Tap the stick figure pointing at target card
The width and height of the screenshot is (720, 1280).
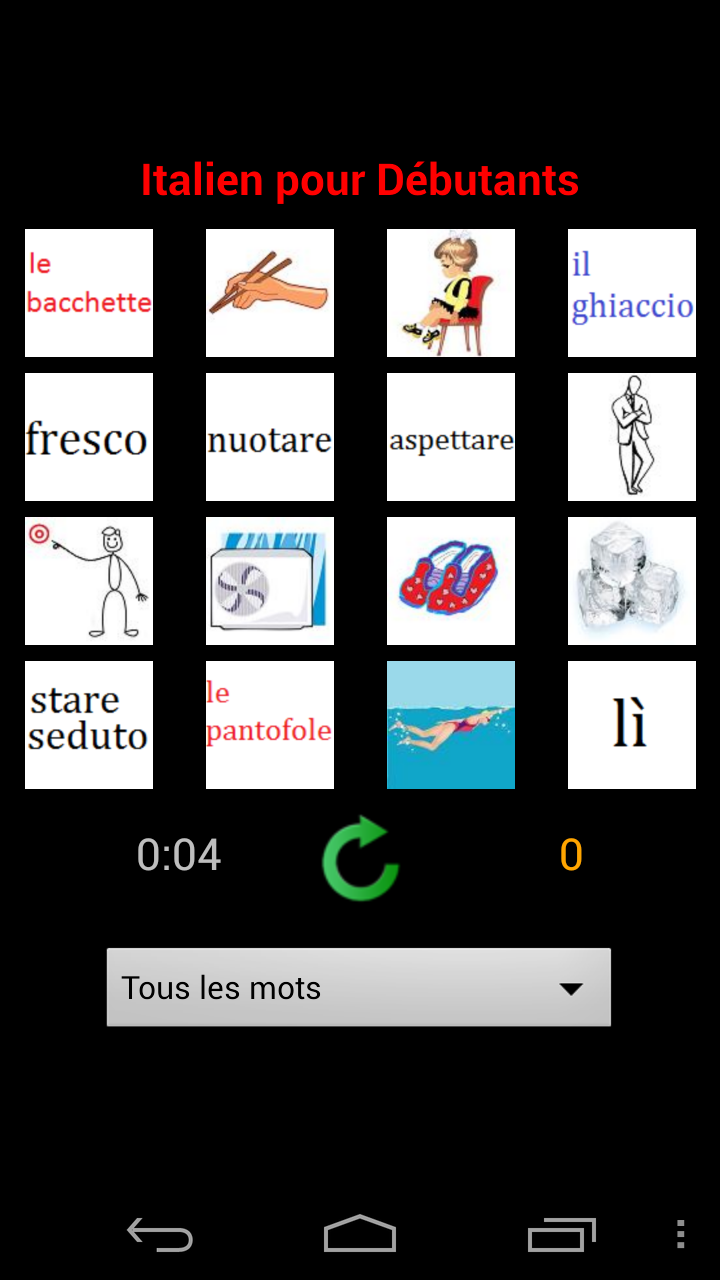[88, 581]
